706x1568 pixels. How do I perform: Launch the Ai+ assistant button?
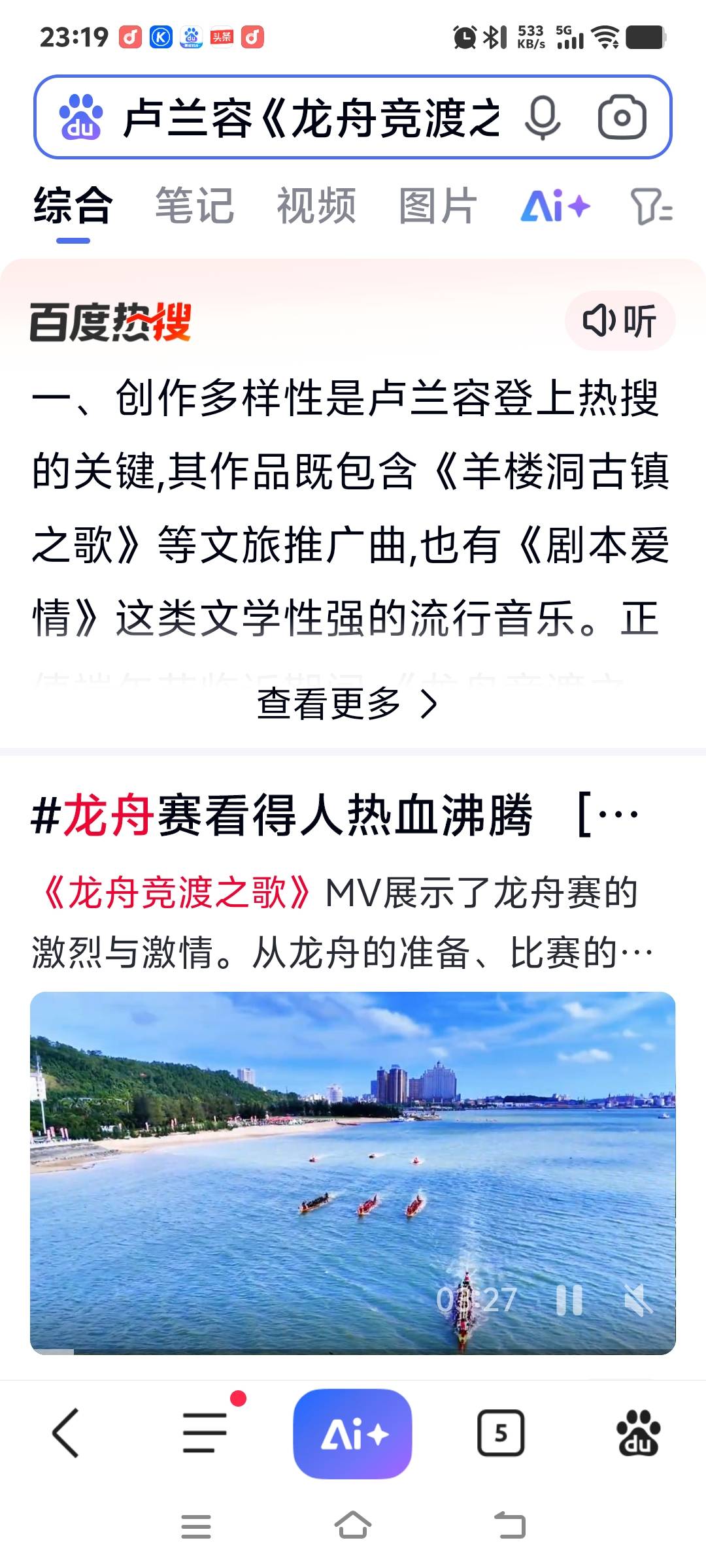[x=352, y=1433]
